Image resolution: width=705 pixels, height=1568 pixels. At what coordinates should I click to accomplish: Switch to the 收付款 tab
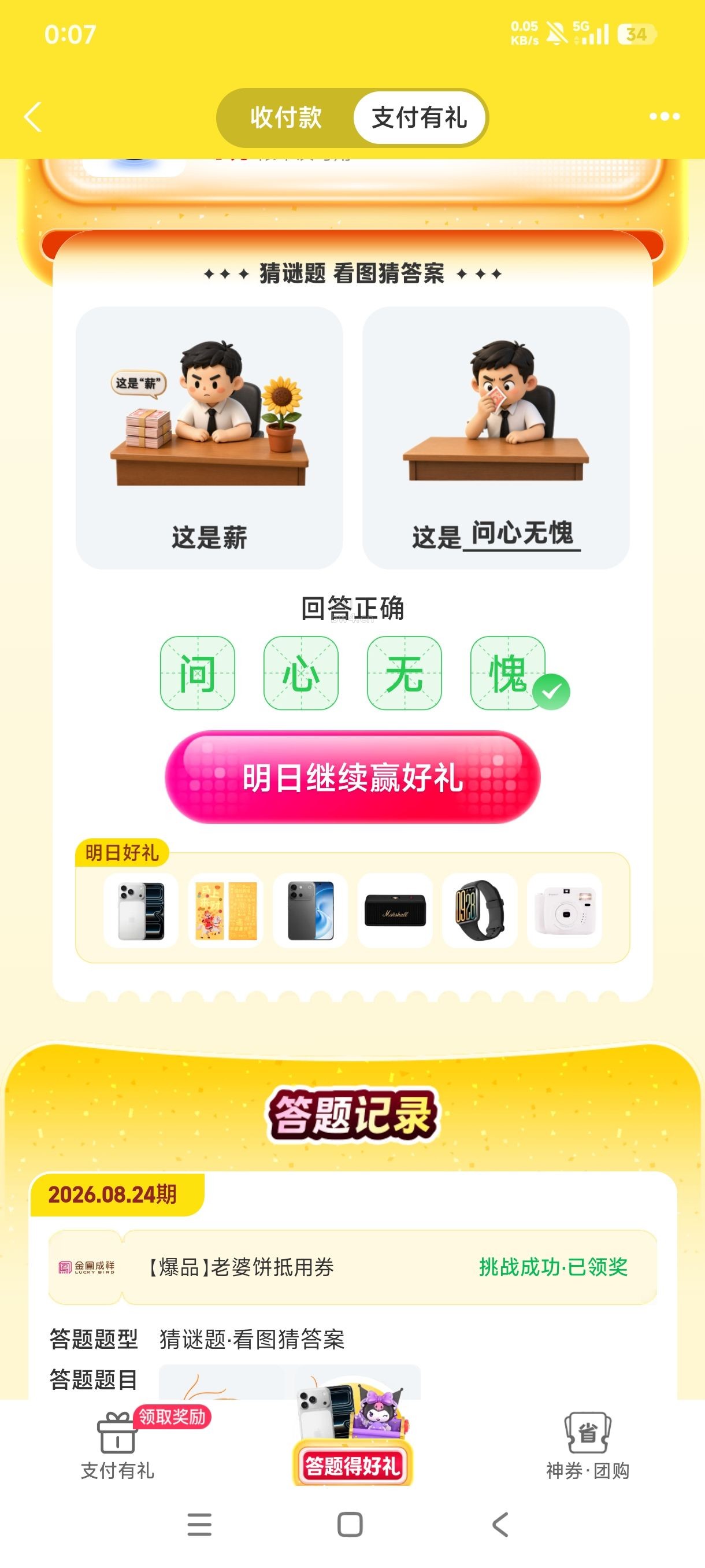286,117
